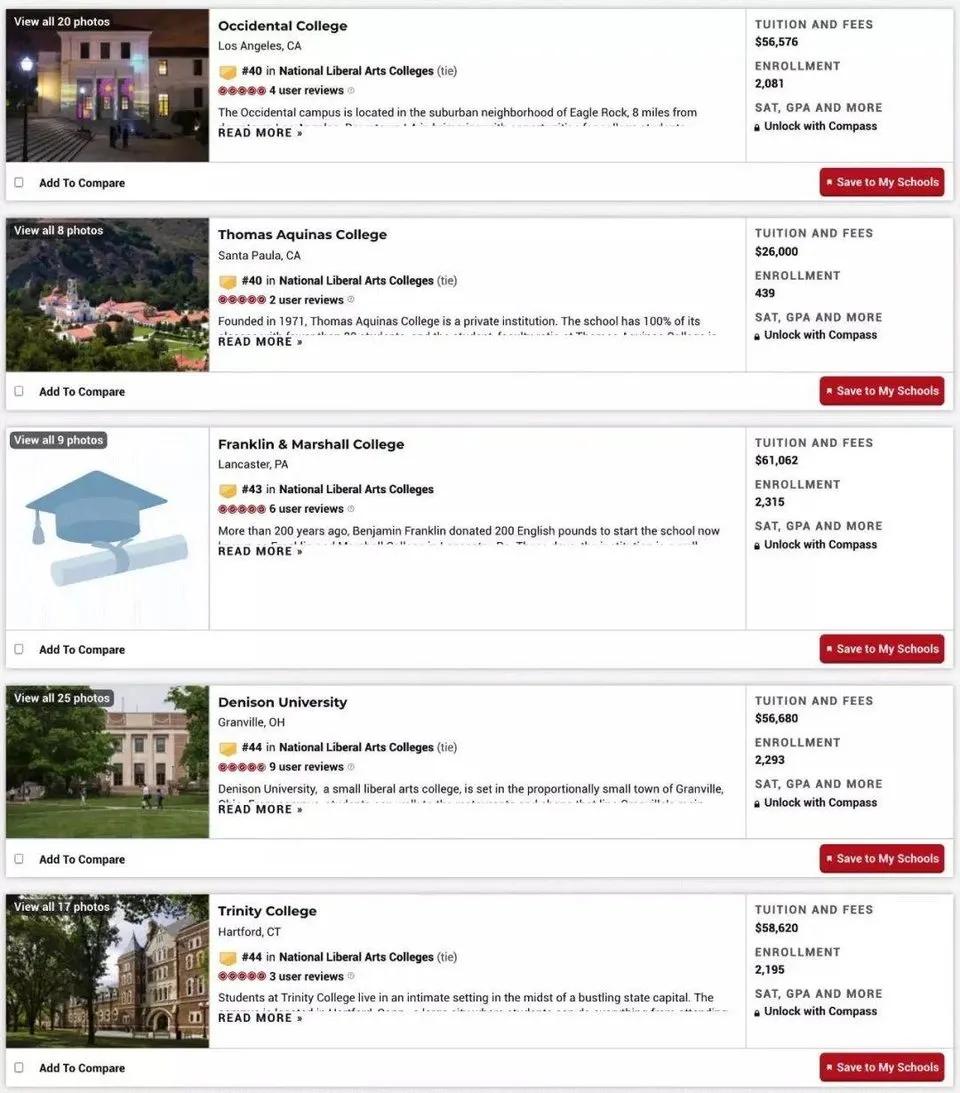Expand READ MORE for Franklin & Marshall College
The image size is (960, 1093).
click(x=260, y=551)
